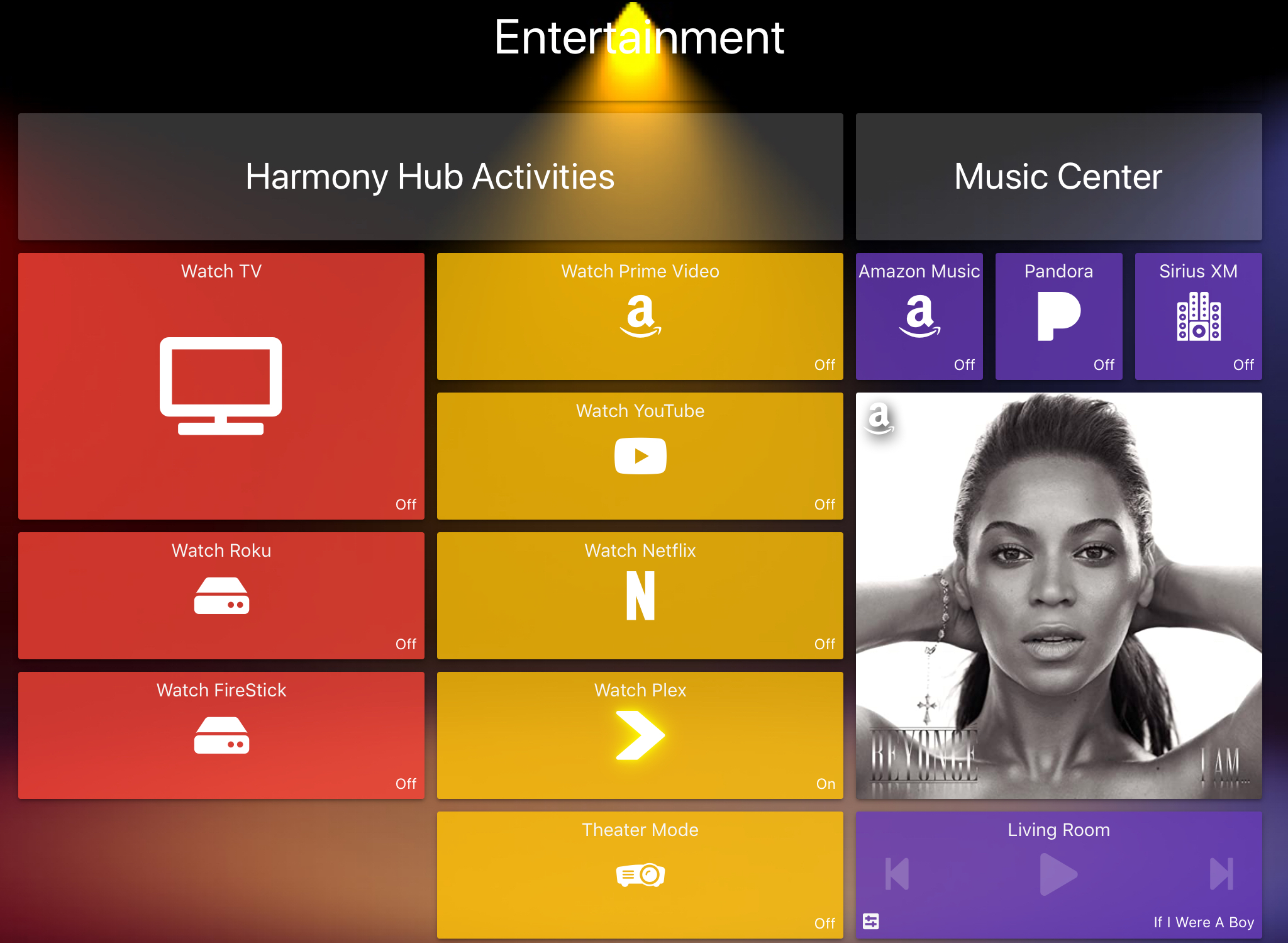The width and height of the screenshot is (1288, 943).
Task: Play music in Living Room
Action: pyautogui.click(x=1058, y=874)
